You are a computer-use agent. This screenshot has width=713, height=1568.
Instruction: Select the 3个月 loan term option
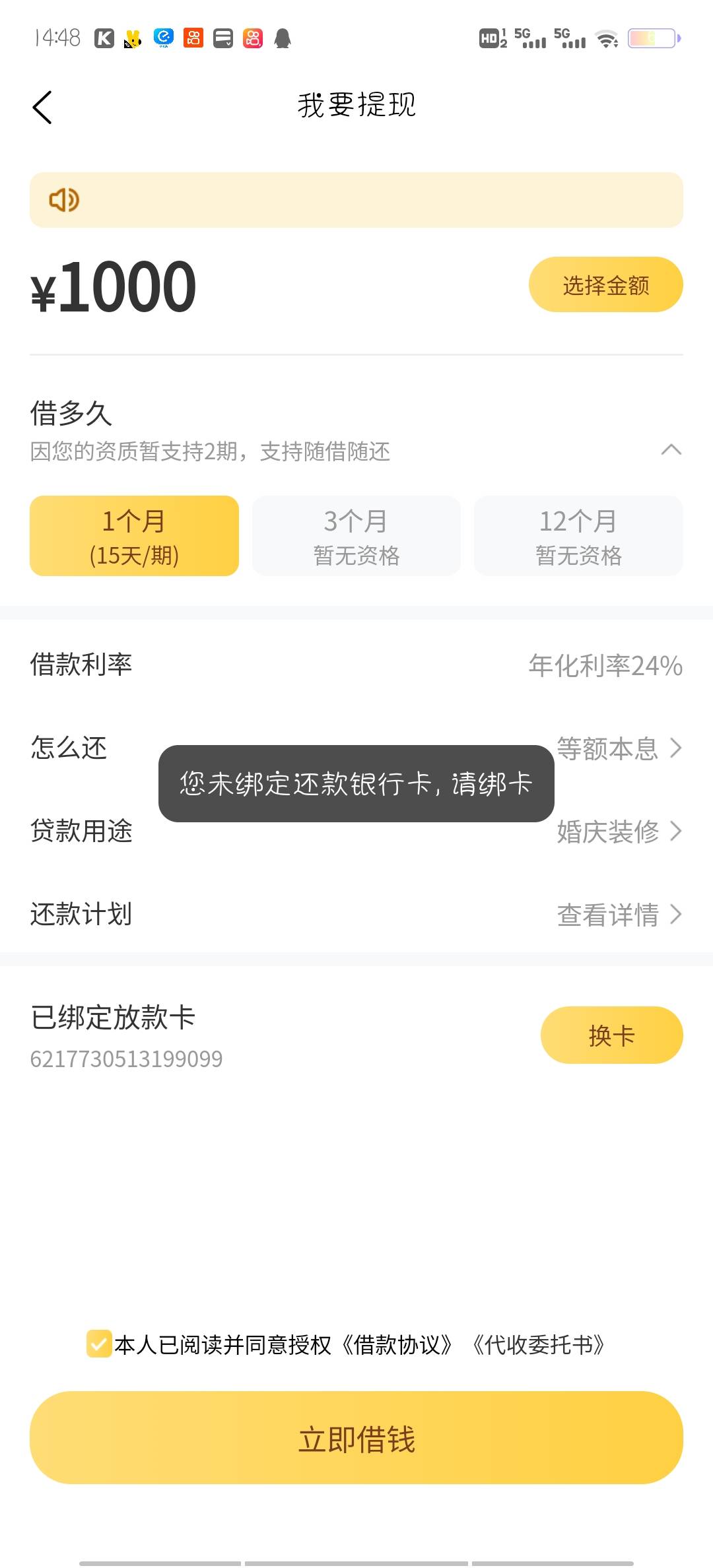coord(356,536)
